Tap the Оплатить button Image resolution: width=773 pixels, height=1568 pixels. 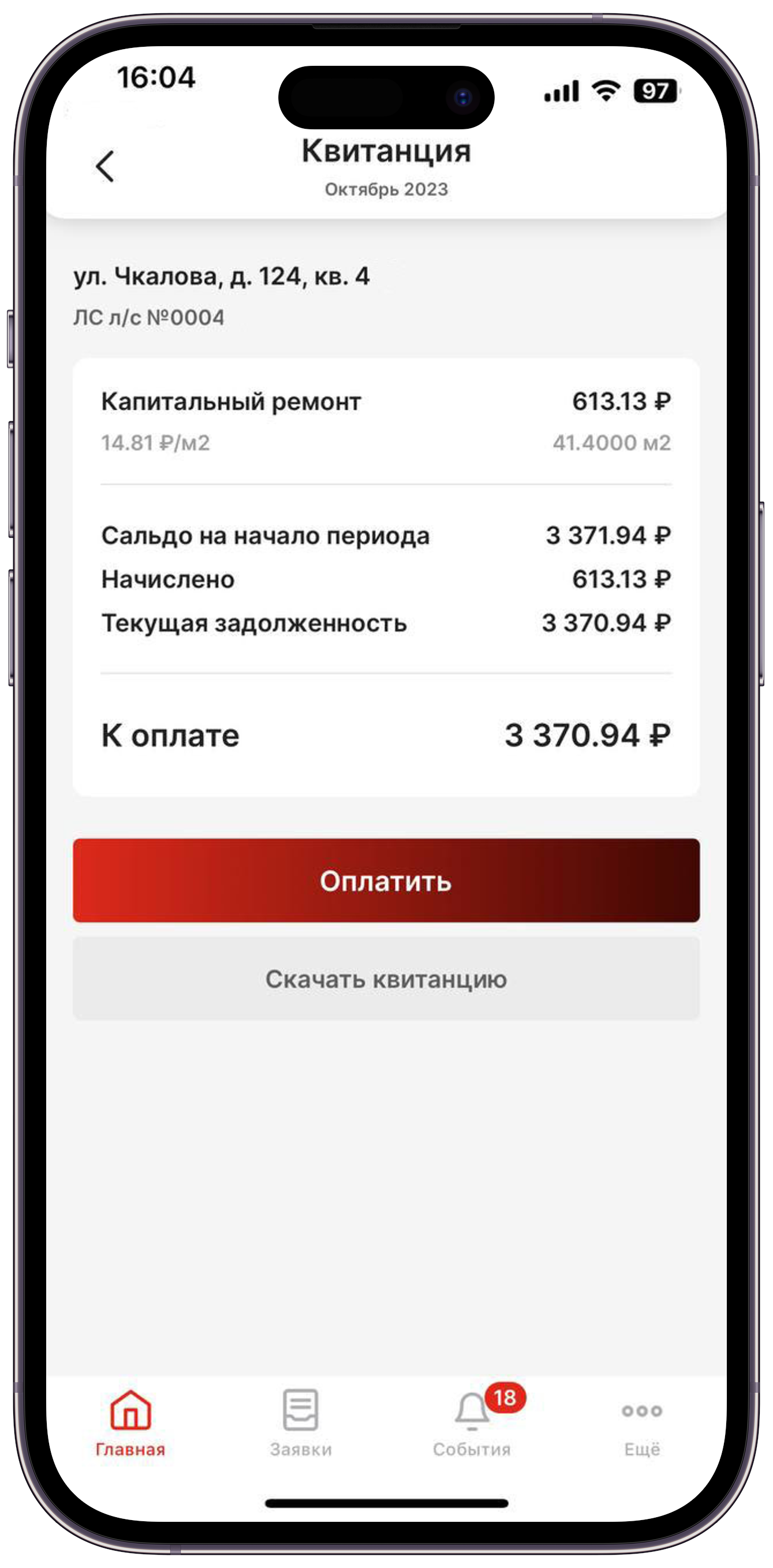pos(386,880)
